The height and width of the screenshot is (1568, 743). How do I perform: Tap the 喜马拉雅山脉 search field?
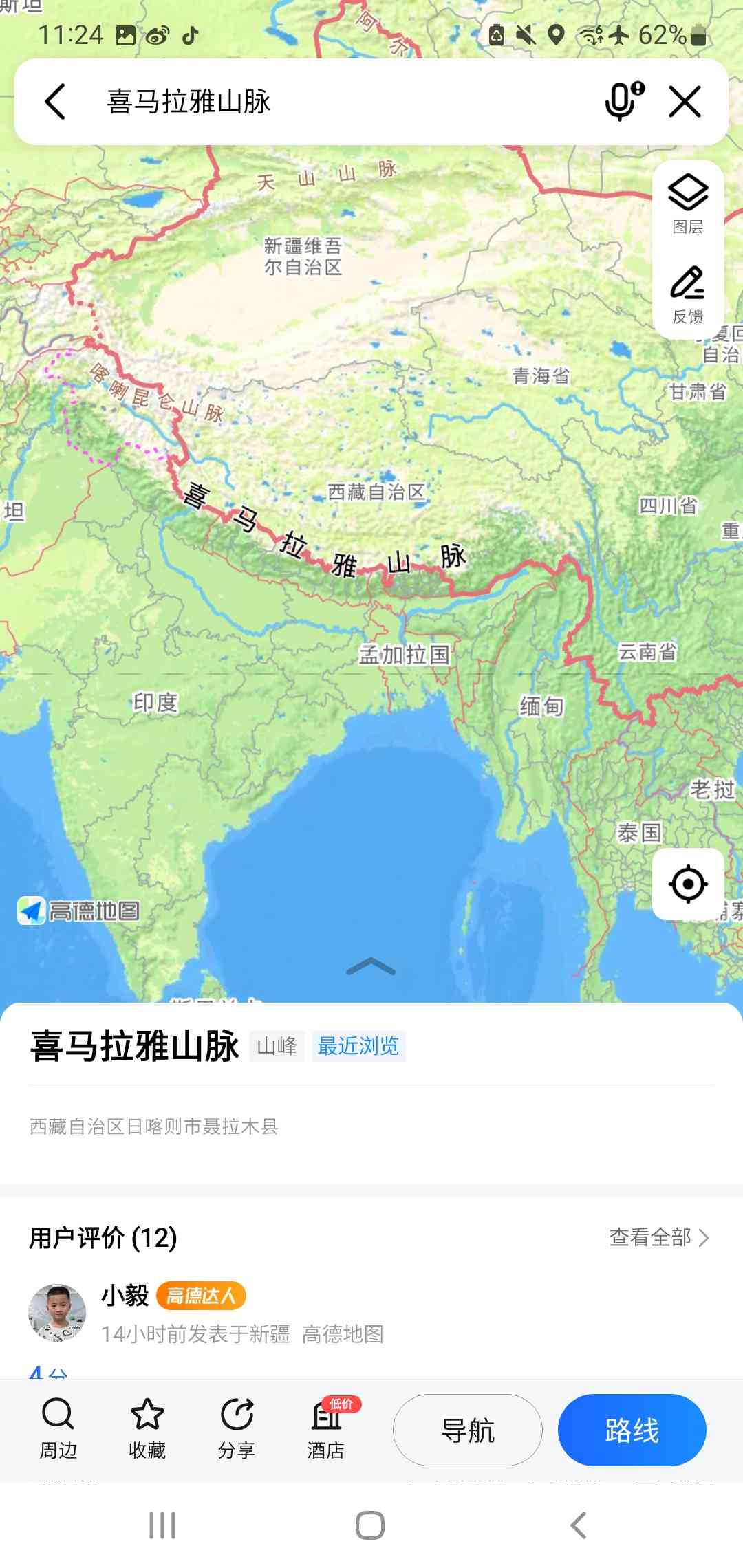(344, 102)
